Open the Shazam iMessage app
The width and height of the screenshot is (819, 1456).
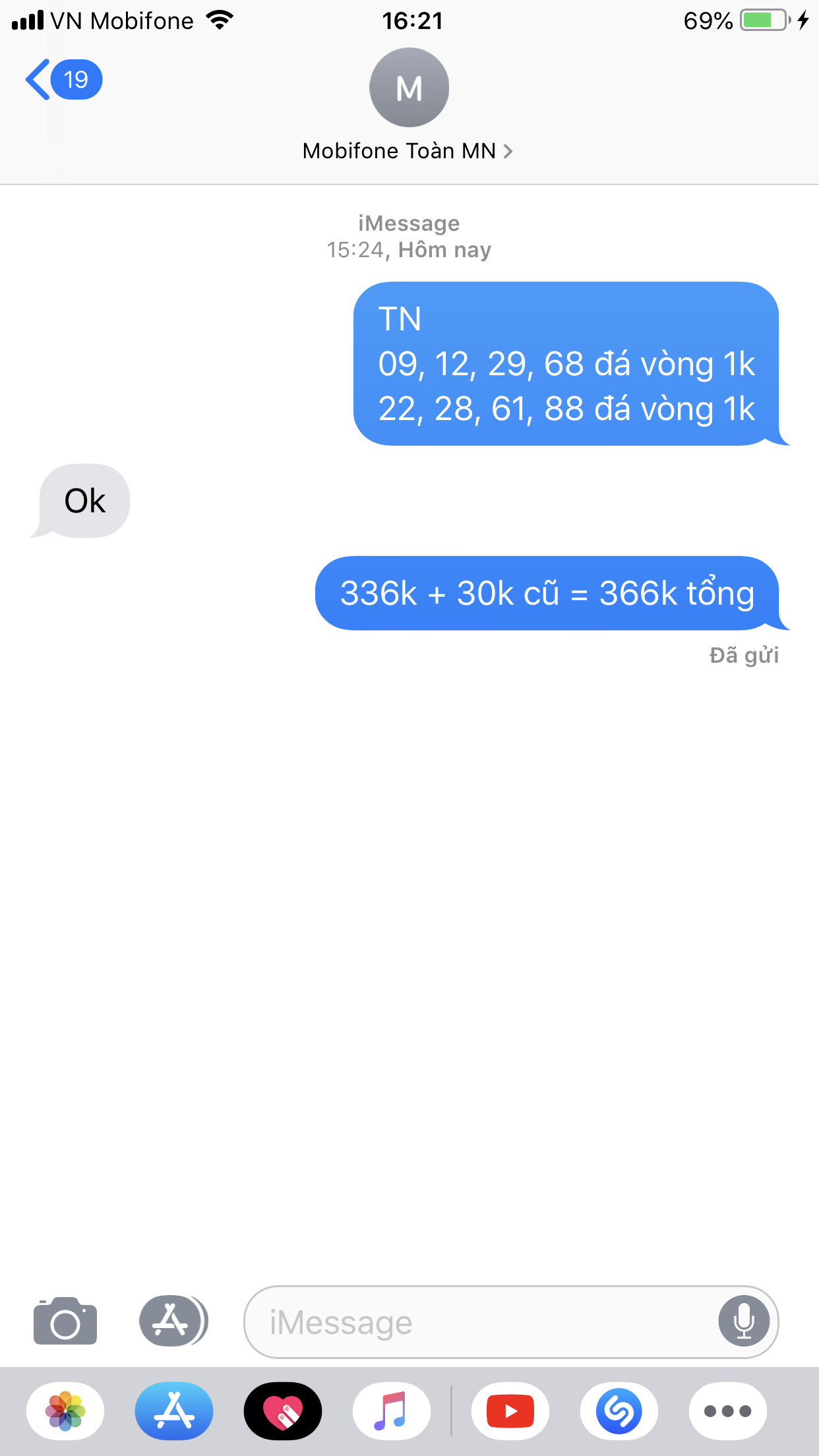tap(619, 1411)
